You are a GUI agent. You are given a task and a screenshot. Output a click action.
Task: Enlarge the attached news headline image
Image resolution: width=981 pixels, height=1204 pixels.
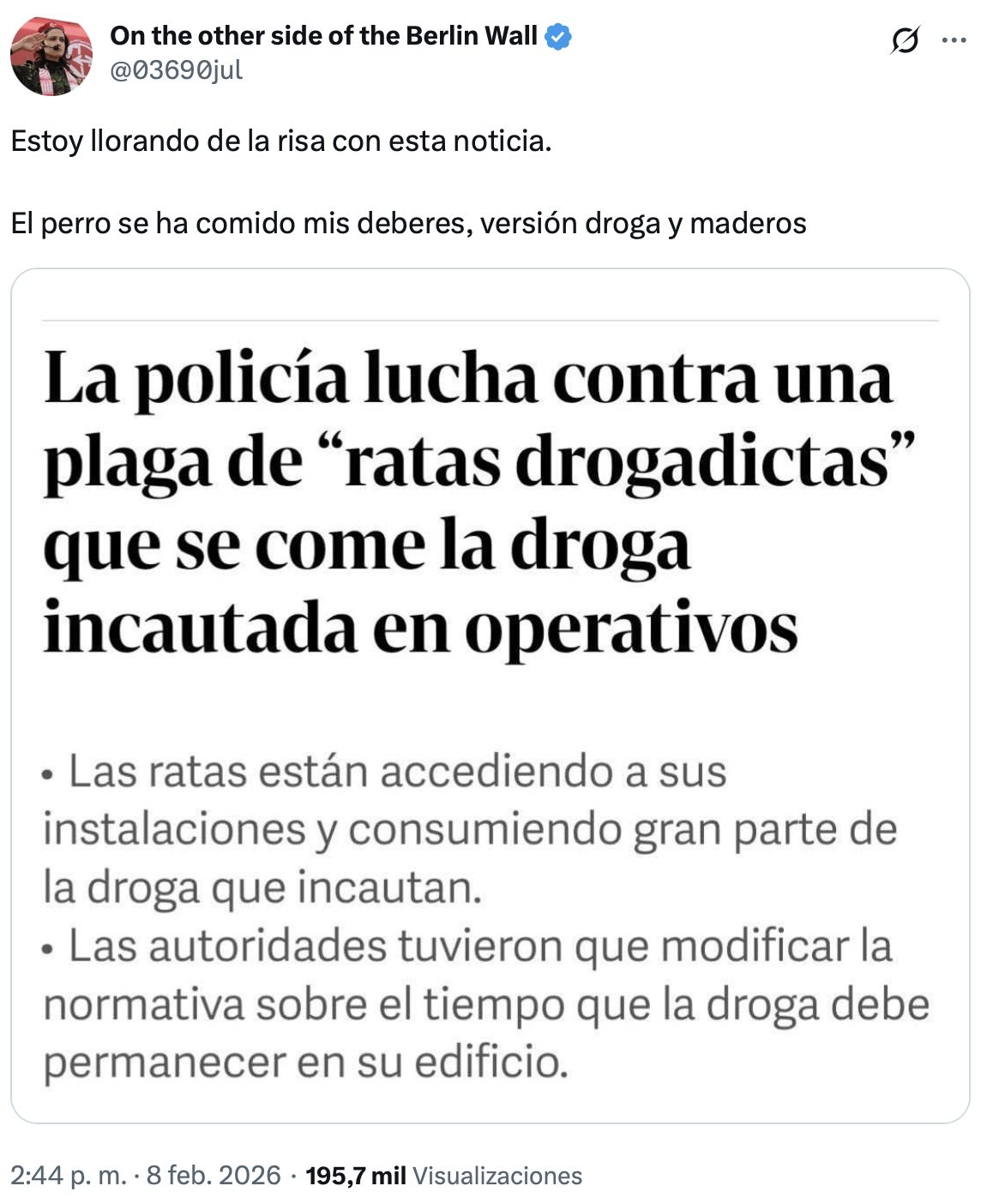pyautogui.click(x=490, y=695)
